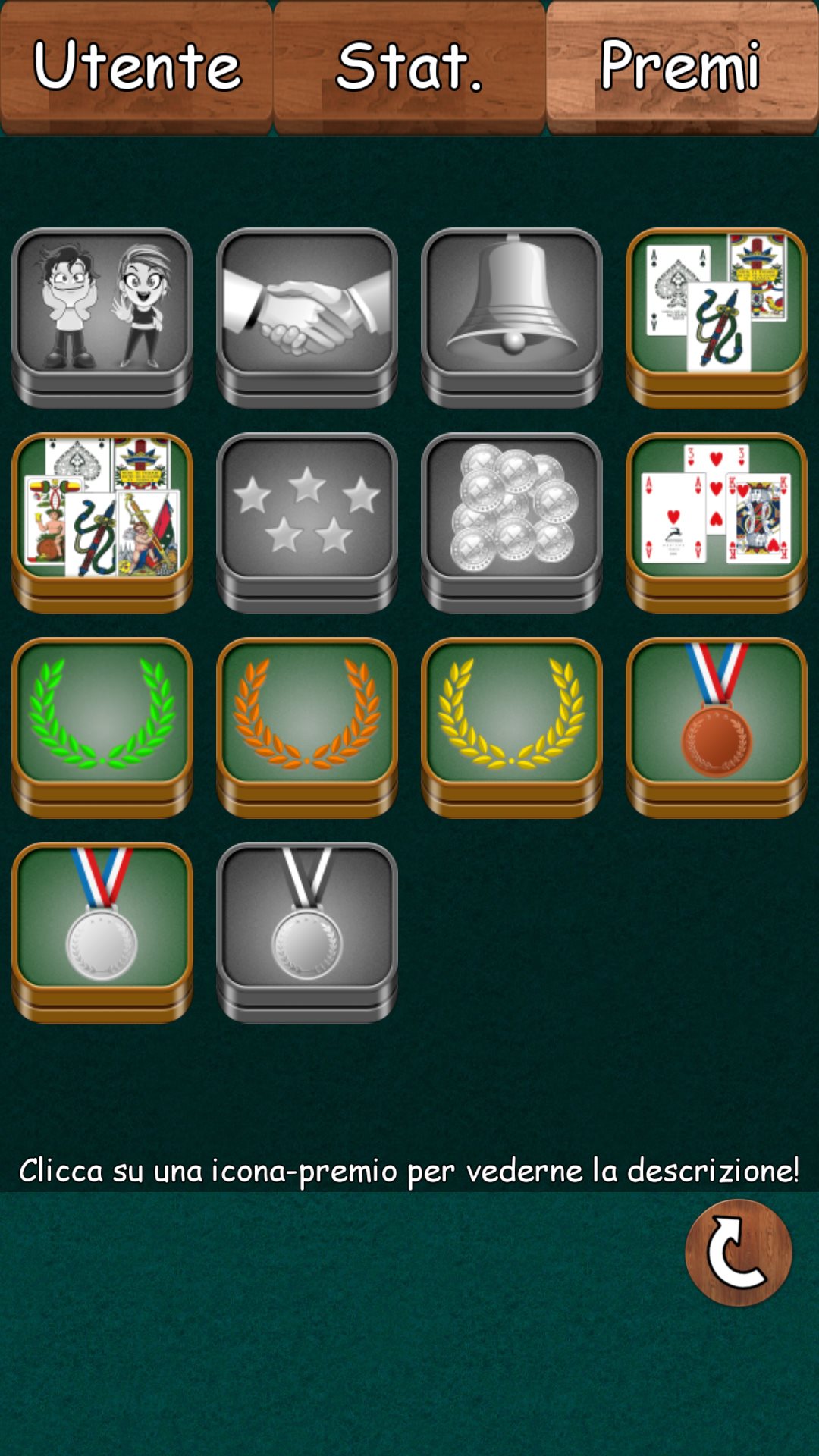View the locked grey silver medal award
Screen dimensions: 819x1456
(x=307, y=932)
